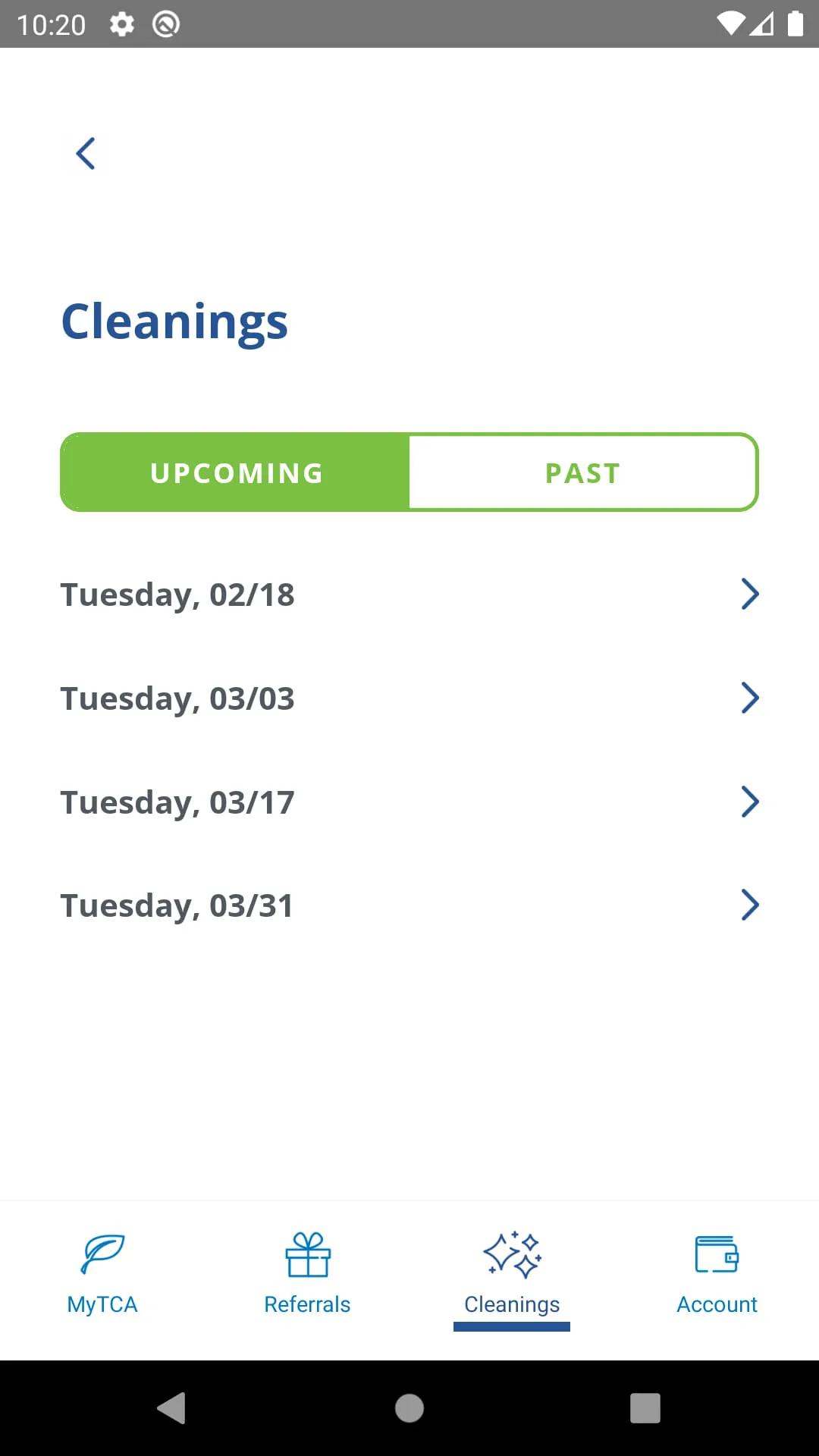
Task: Select the UPCOMING tab
Action: (x=235, y=472)
